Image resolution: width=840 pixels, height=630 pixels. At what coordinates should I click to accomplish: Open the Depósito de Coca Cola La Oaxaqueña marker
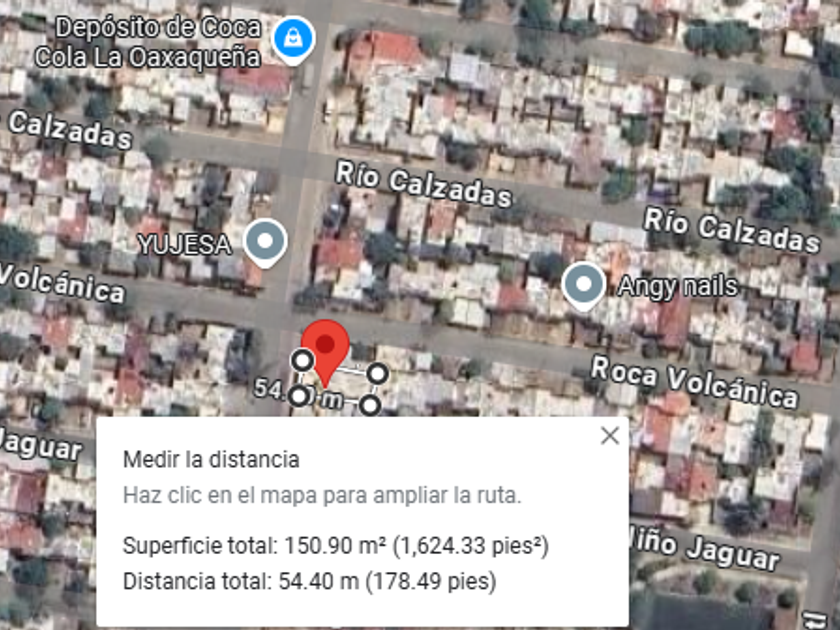tap(295, 39)
